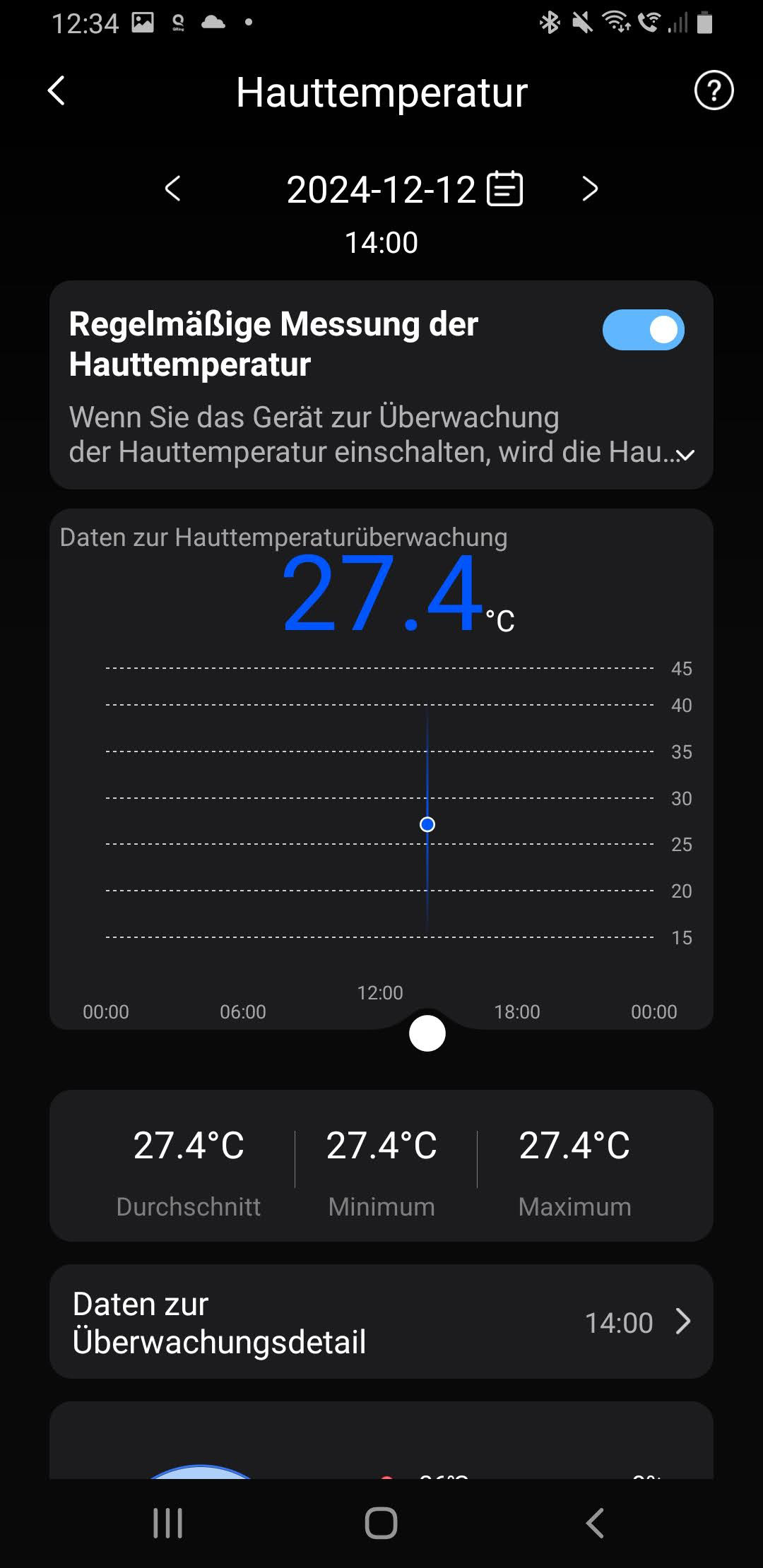Return to the home screen

tap(381, 1523)
